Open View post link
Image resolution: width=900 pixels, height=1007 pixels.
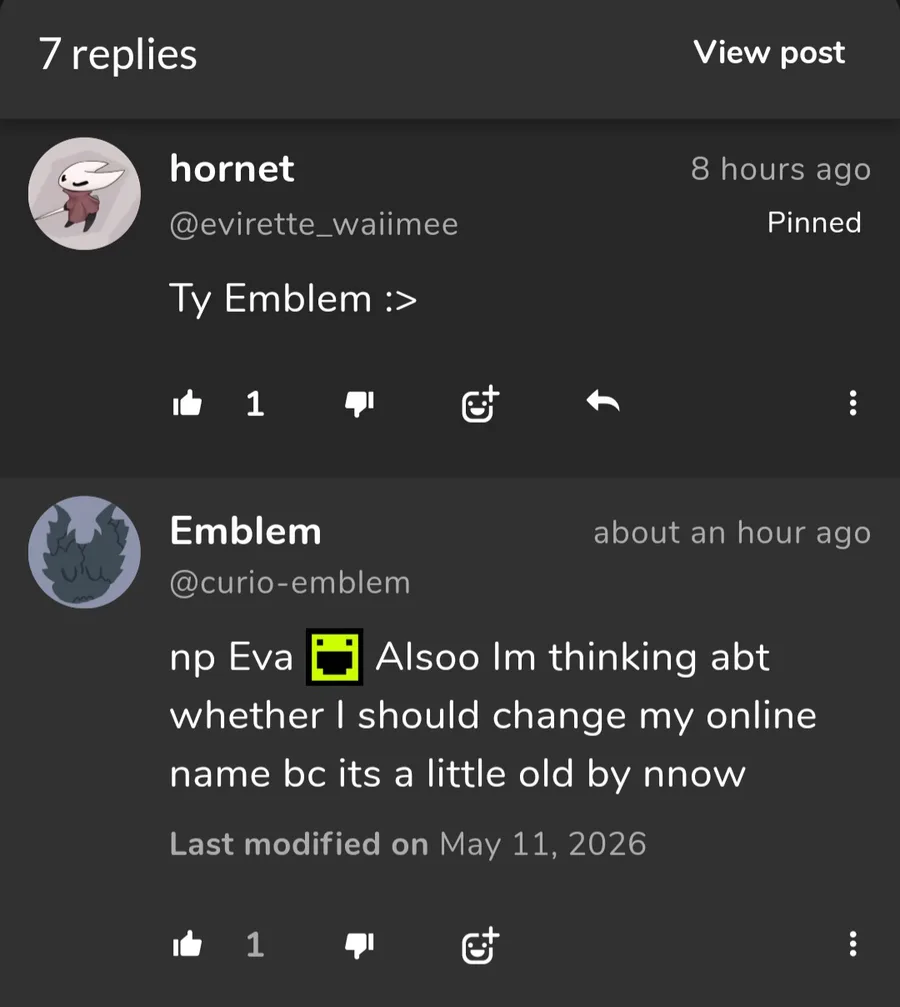769,53
